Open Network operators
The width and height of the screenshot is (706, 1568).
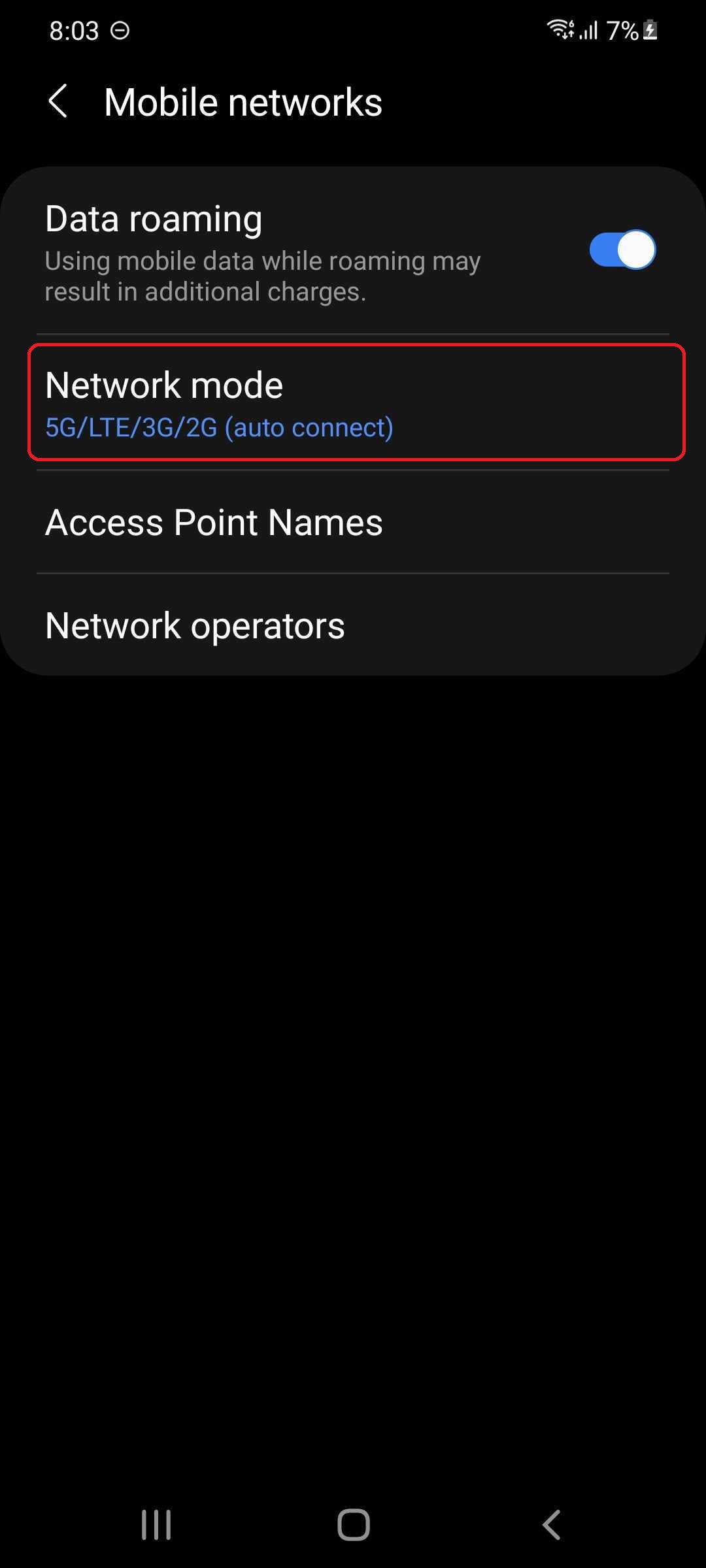click(353, 626)
